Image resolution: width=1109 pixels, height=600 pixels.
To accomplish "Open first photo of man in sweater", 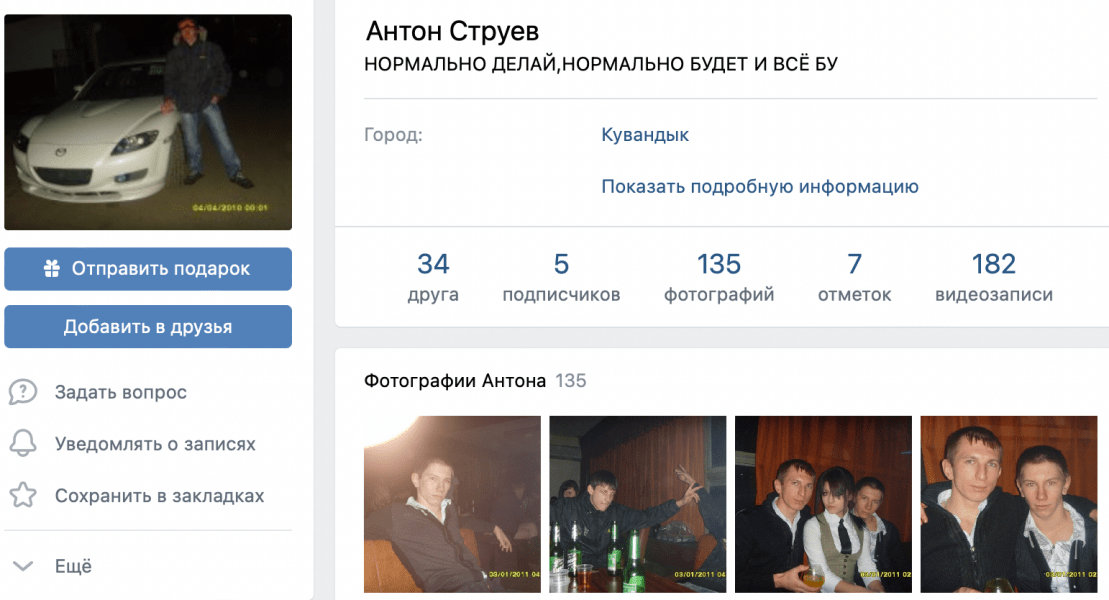I will click(x=452, y=503).
